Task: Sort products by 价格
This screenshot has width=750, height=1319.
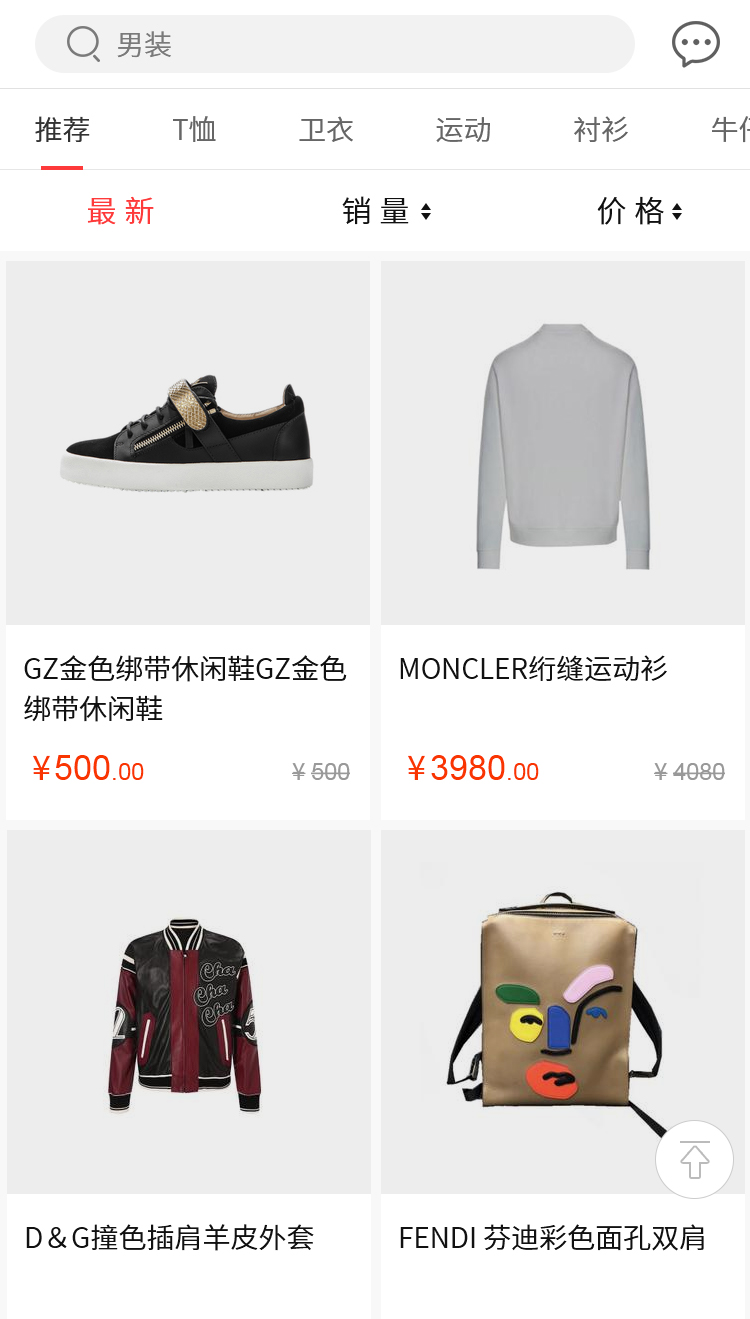Action: point(640,211)
